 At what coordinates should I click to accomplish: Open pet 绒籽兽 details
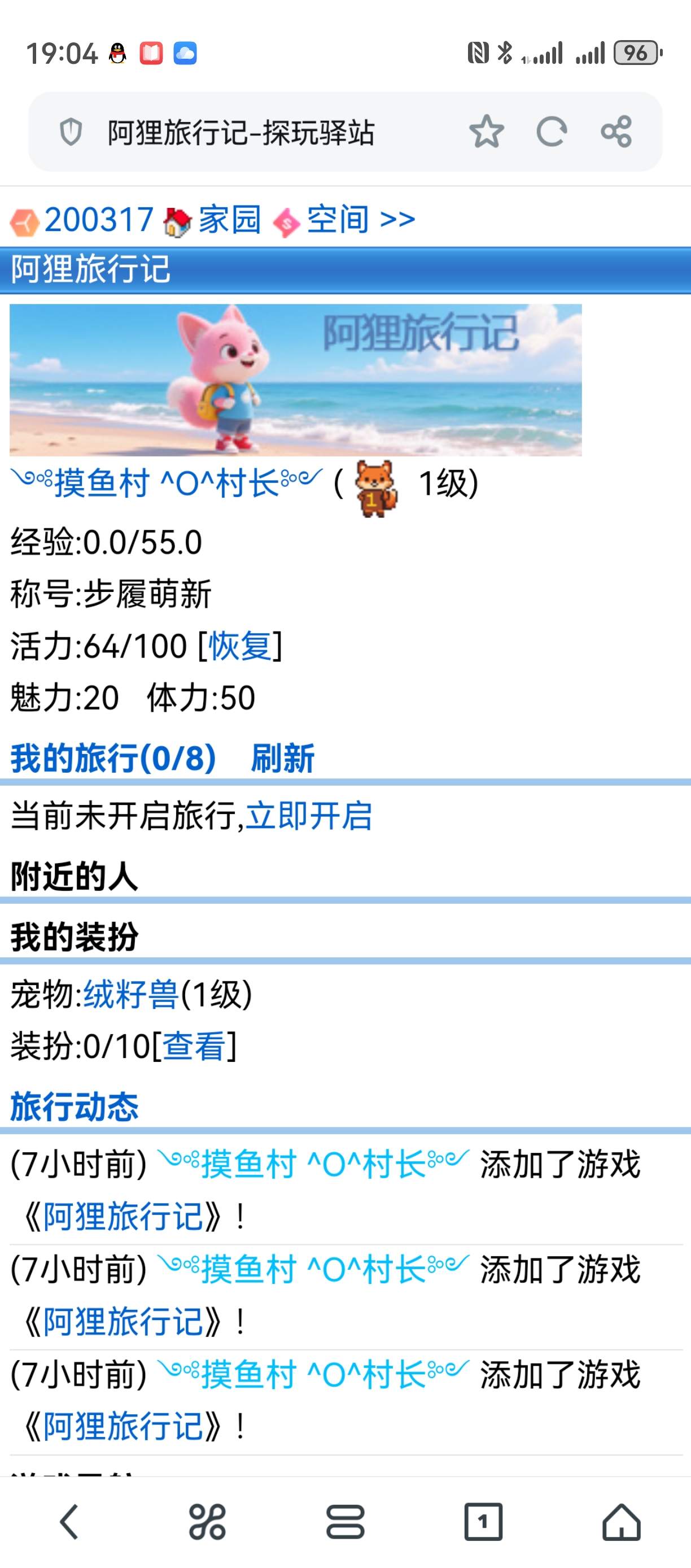pyautogui.click(x=130, y=995)
